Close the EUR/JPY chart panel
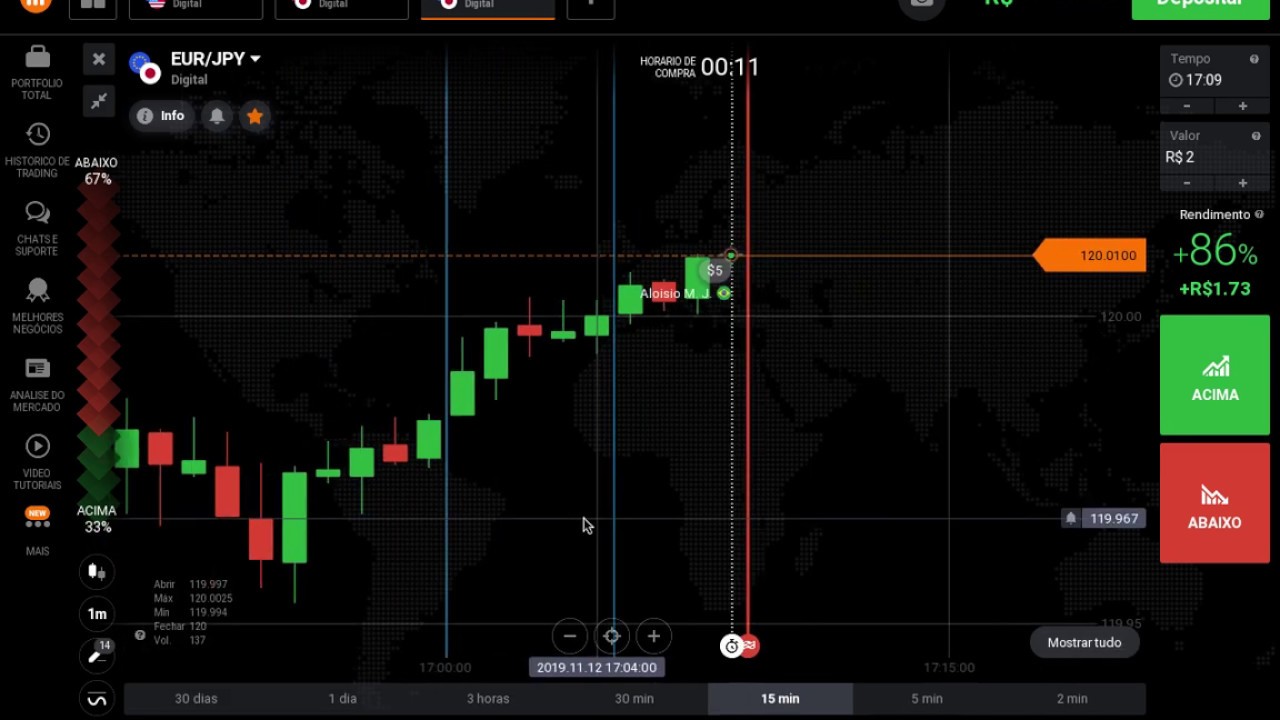This screenshot has height=720, width=1280. [x=99, y=59]
